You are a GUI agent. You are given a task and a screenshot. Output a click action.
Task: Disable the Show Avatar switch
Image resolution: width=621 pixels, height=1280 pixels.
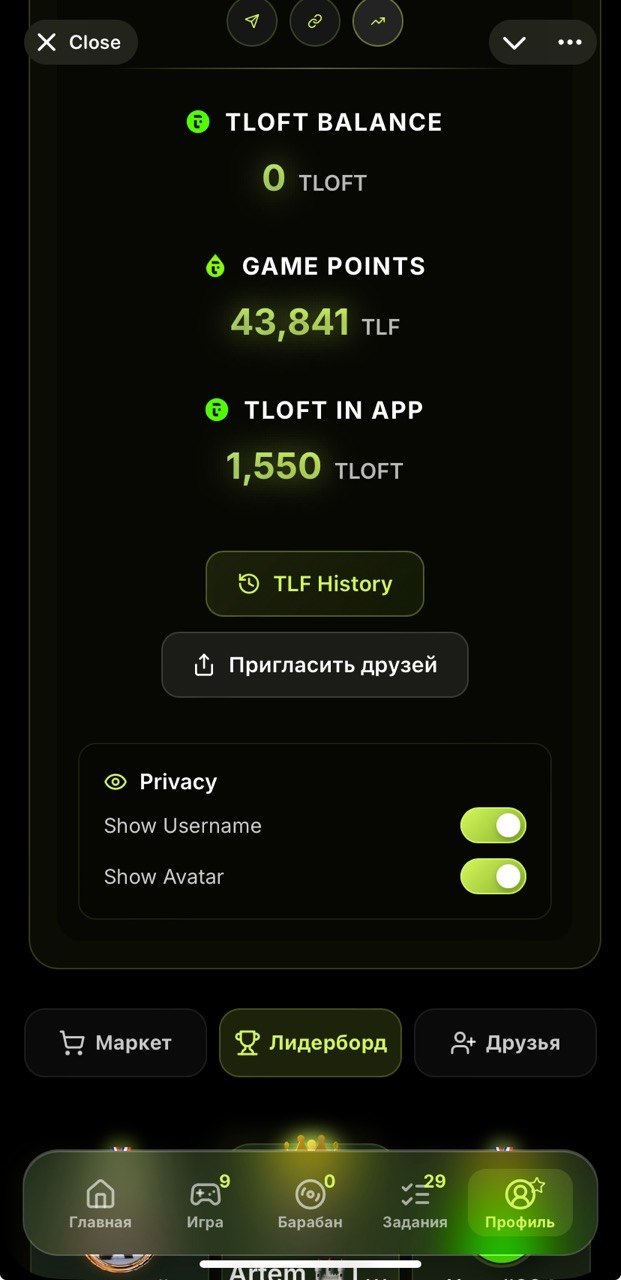coord(493,877)
